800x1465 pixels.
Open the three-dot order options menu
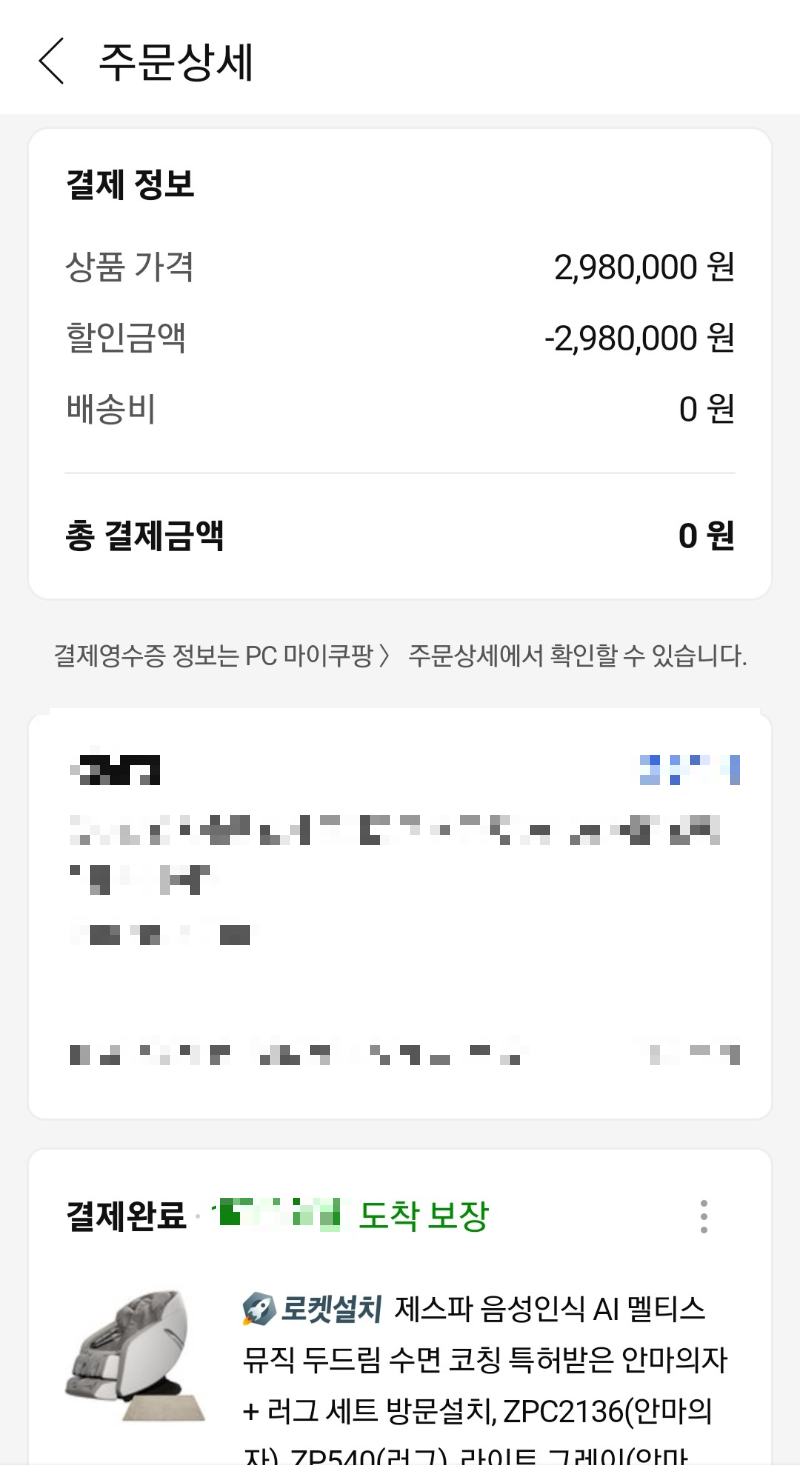coord(703,1215)
